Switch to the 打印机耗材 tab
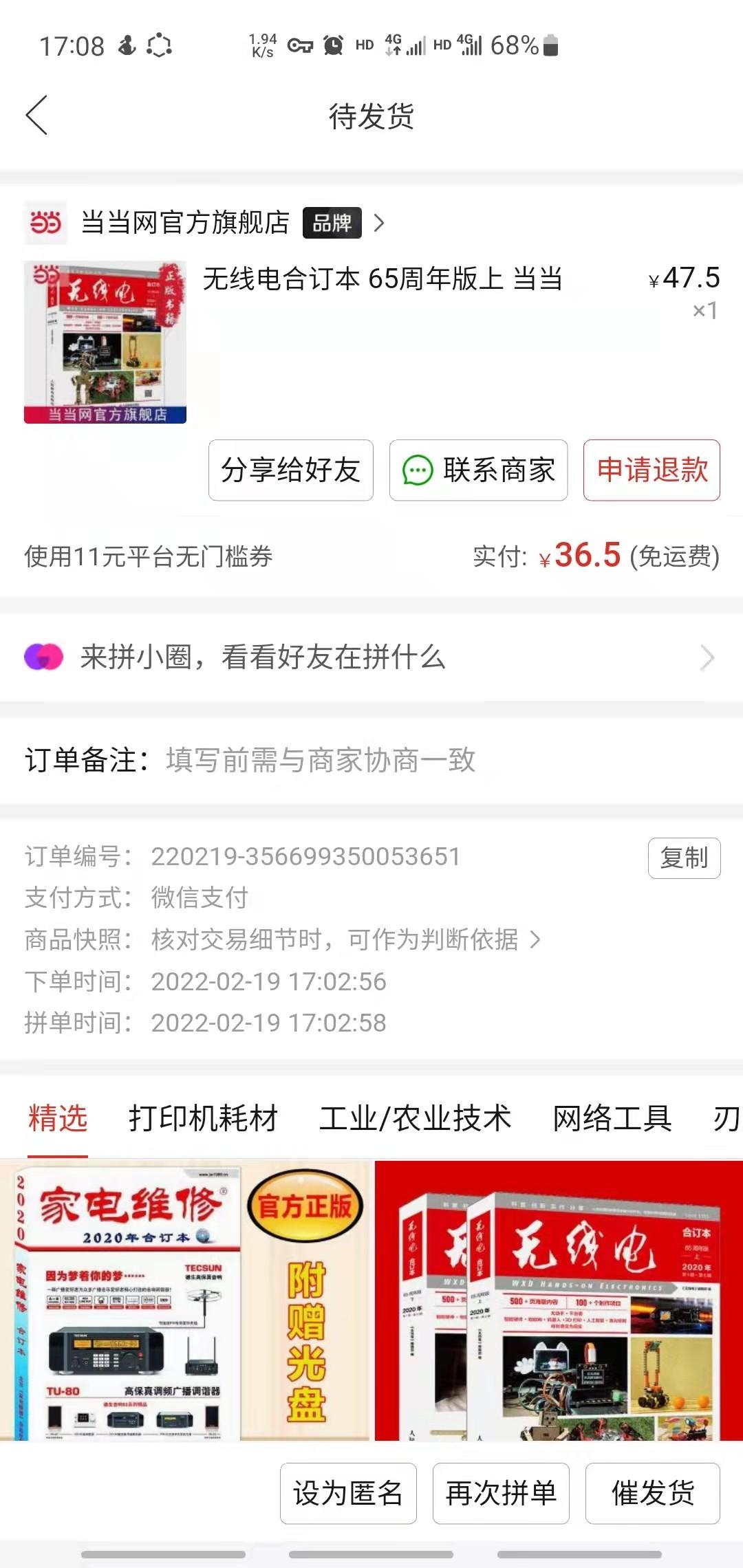This screenshot has height=1568, width=743. pyautogui.click(x=204, y=1118)
